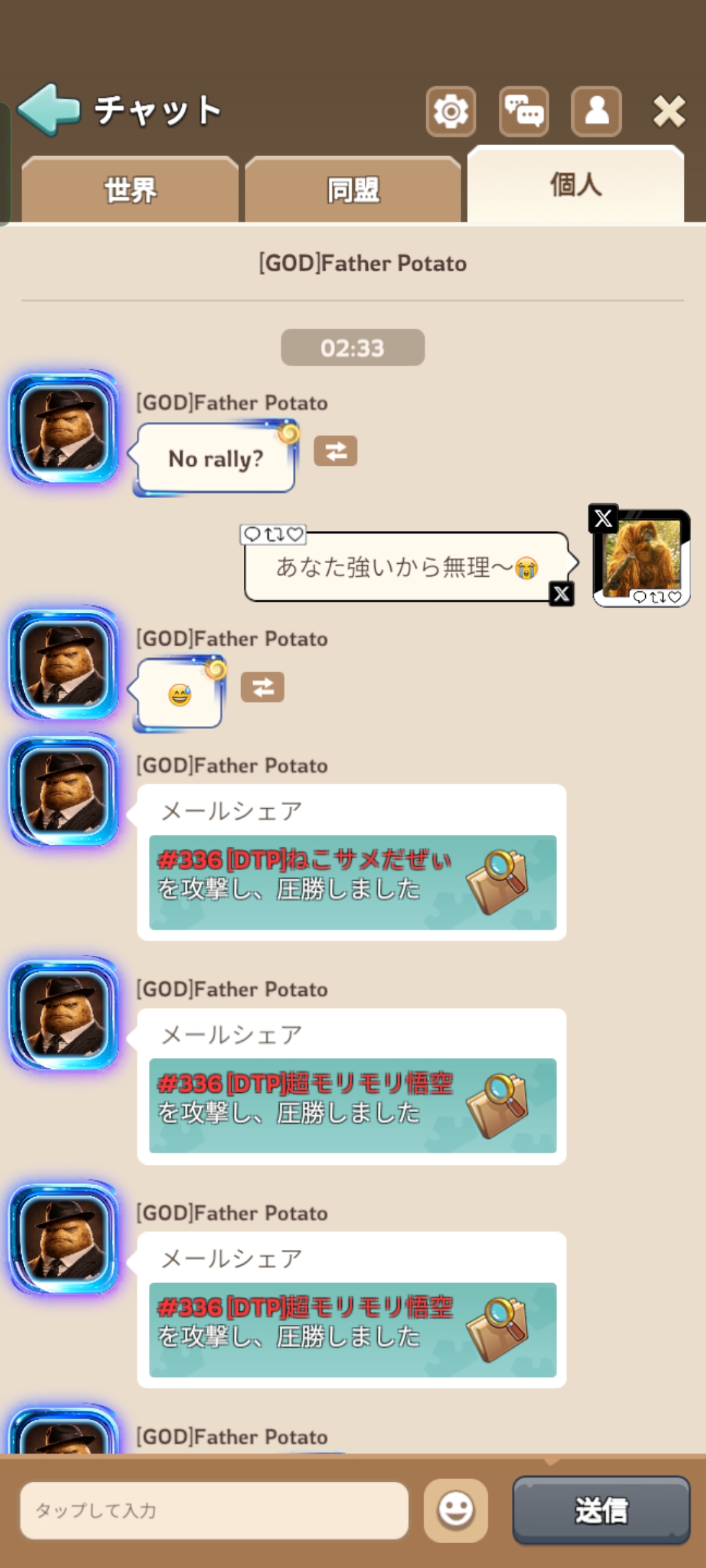Open shared mail about ねこサメだぜい

click(x=352, y=882)
